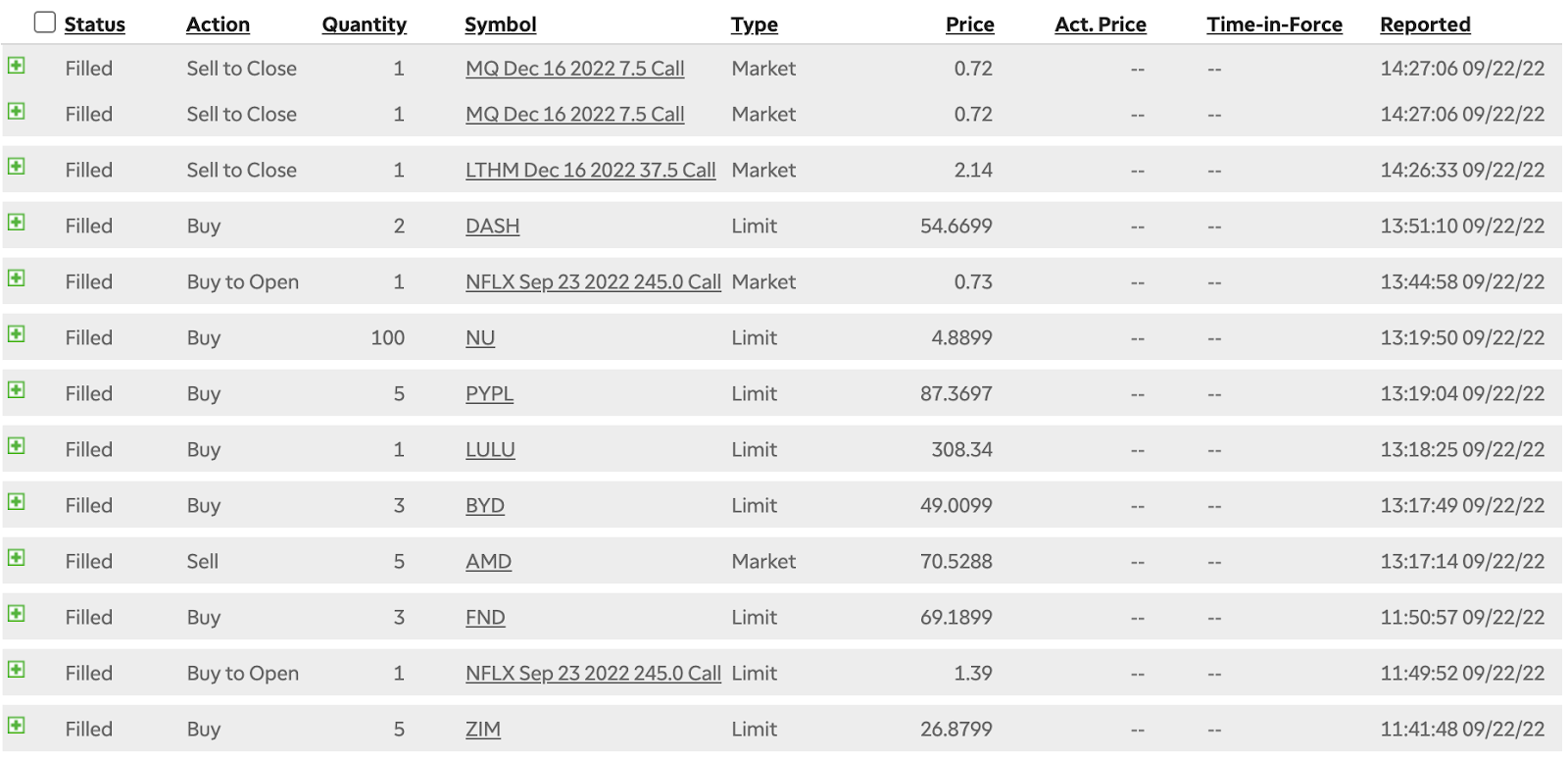
Task: Expand the NU buy order row
Action: (x=16, y=334)
